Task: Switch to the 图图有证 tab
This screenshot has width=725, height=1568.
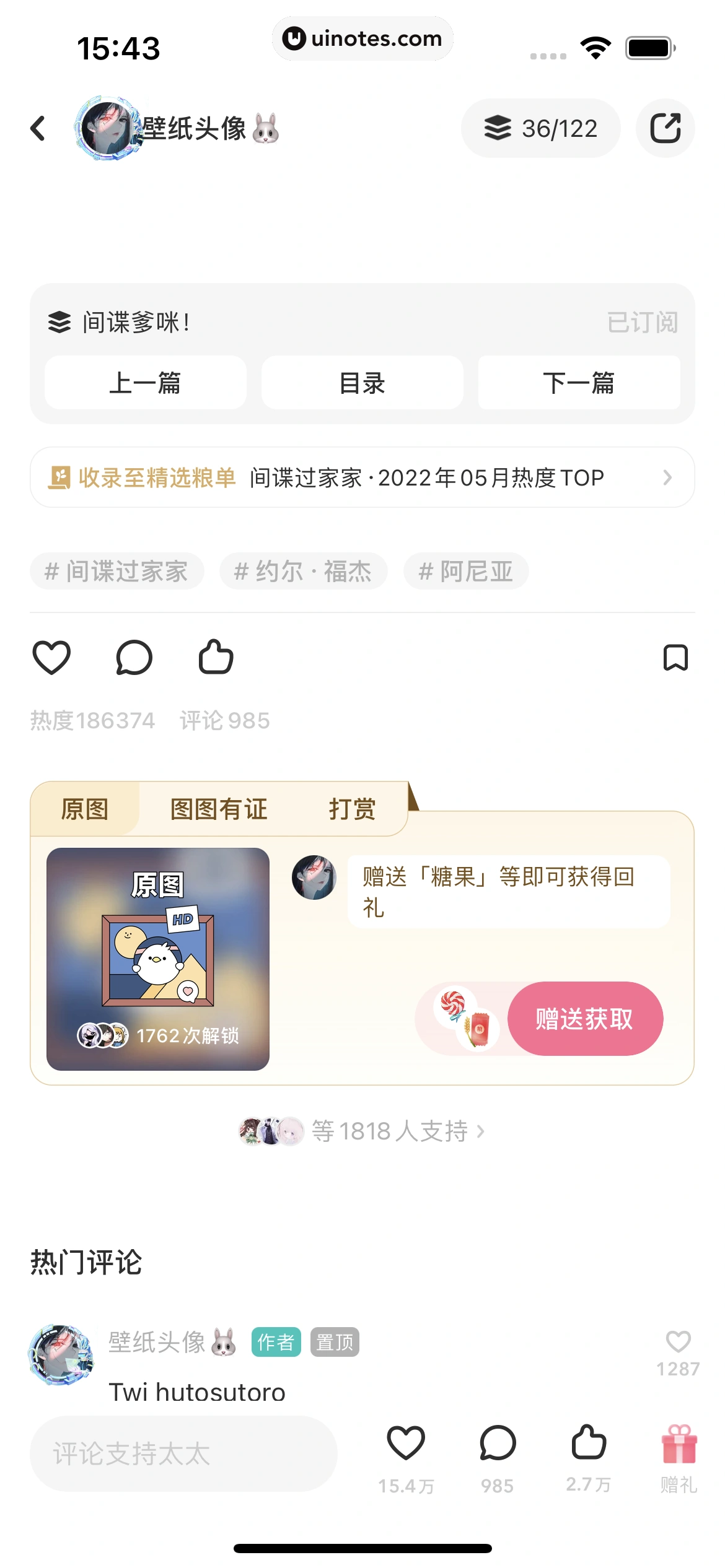Action: [217, 809]
